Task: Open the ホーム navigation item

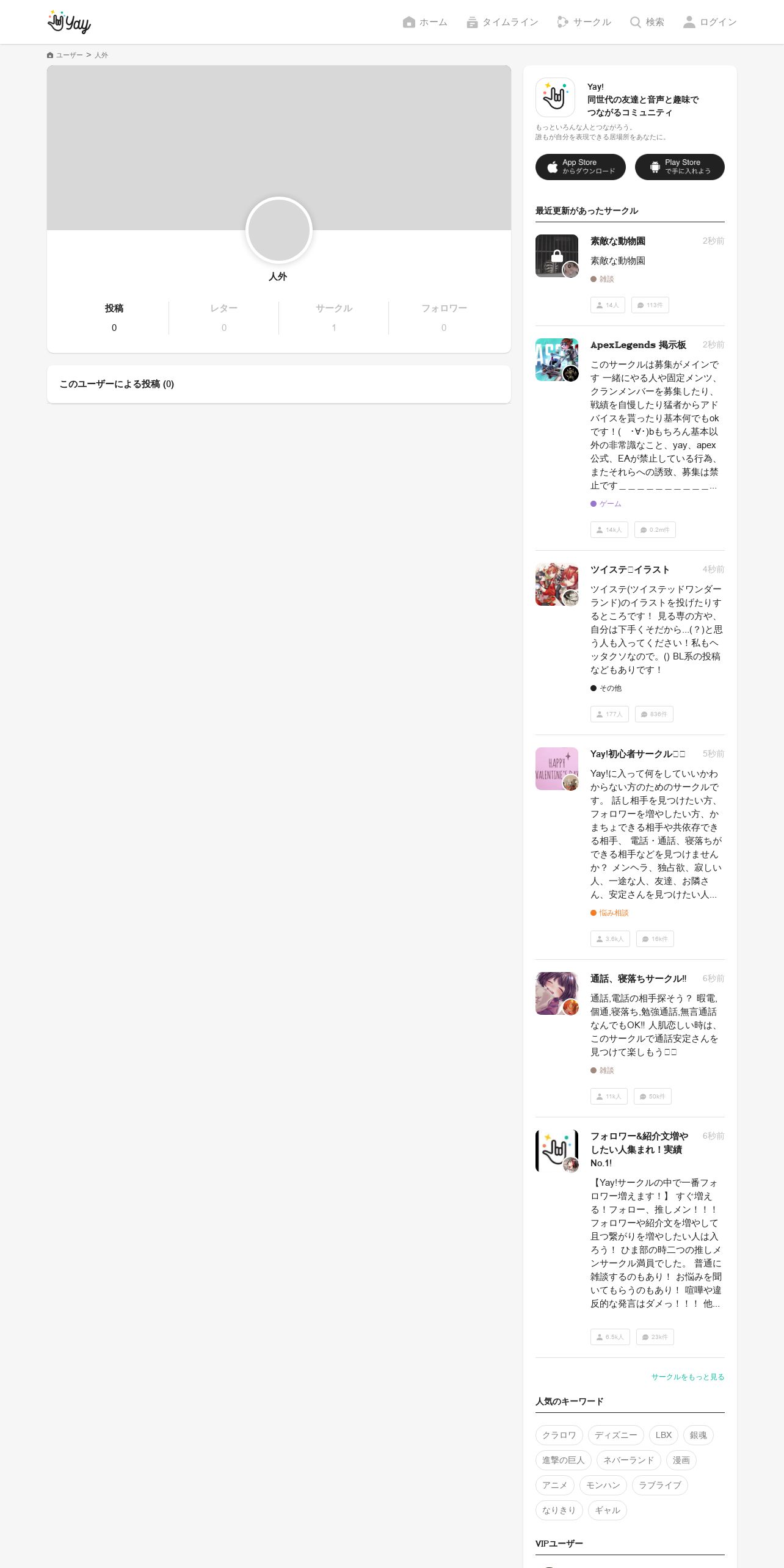Action: coord(425,22)
